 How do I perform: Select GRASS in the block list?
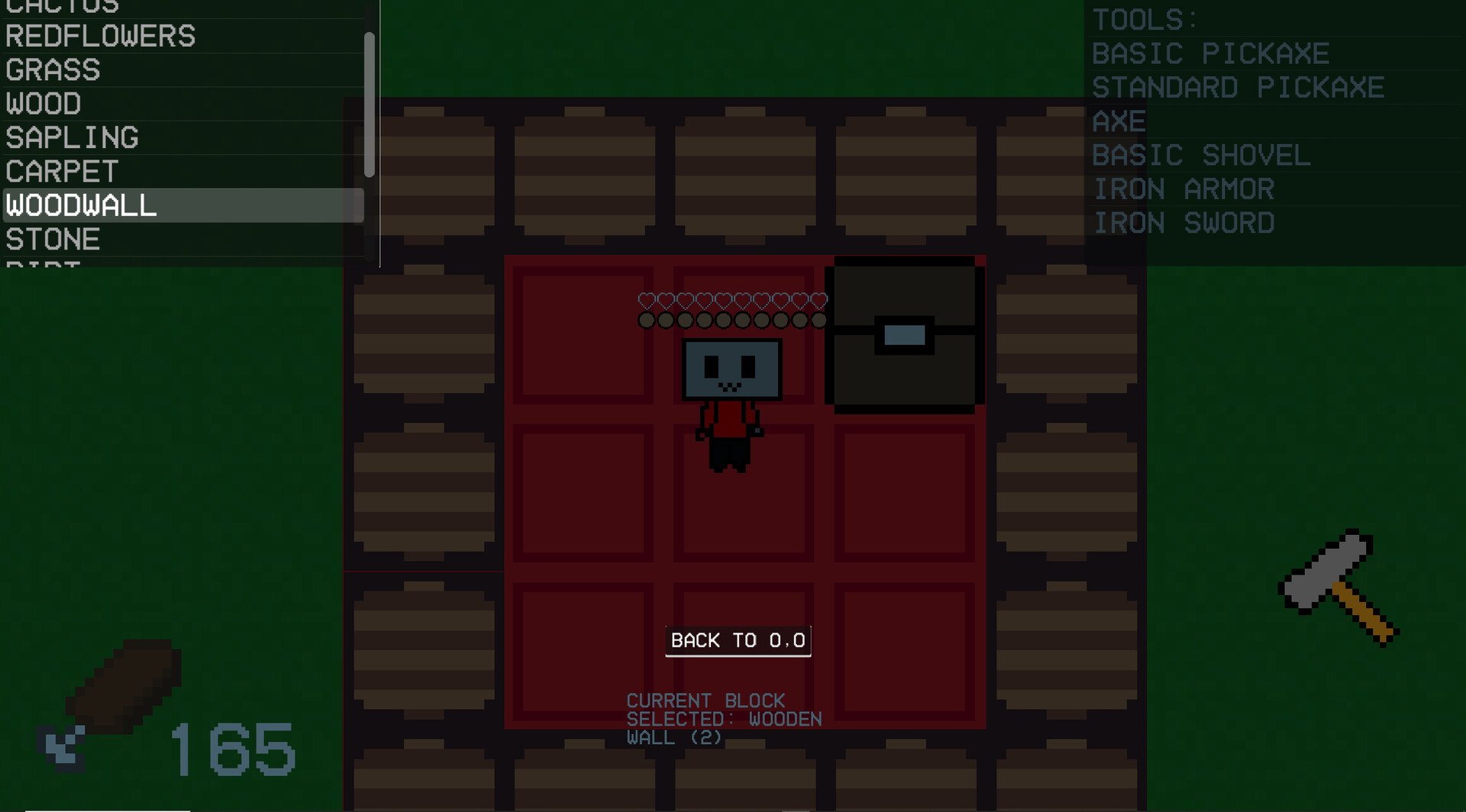click(x=53, y=70)
